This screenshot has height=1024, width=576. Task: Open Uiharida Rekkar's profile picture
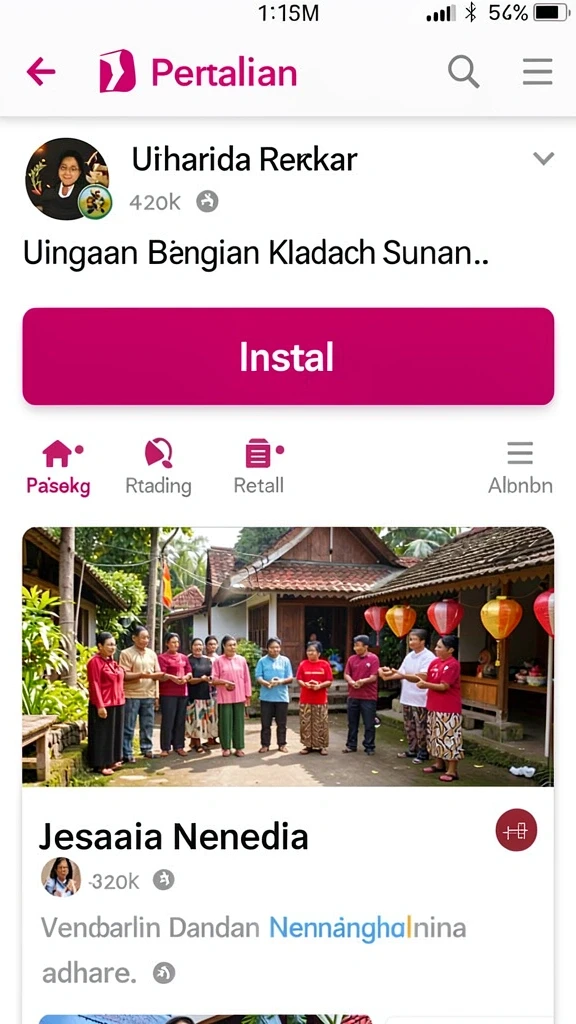67,178
